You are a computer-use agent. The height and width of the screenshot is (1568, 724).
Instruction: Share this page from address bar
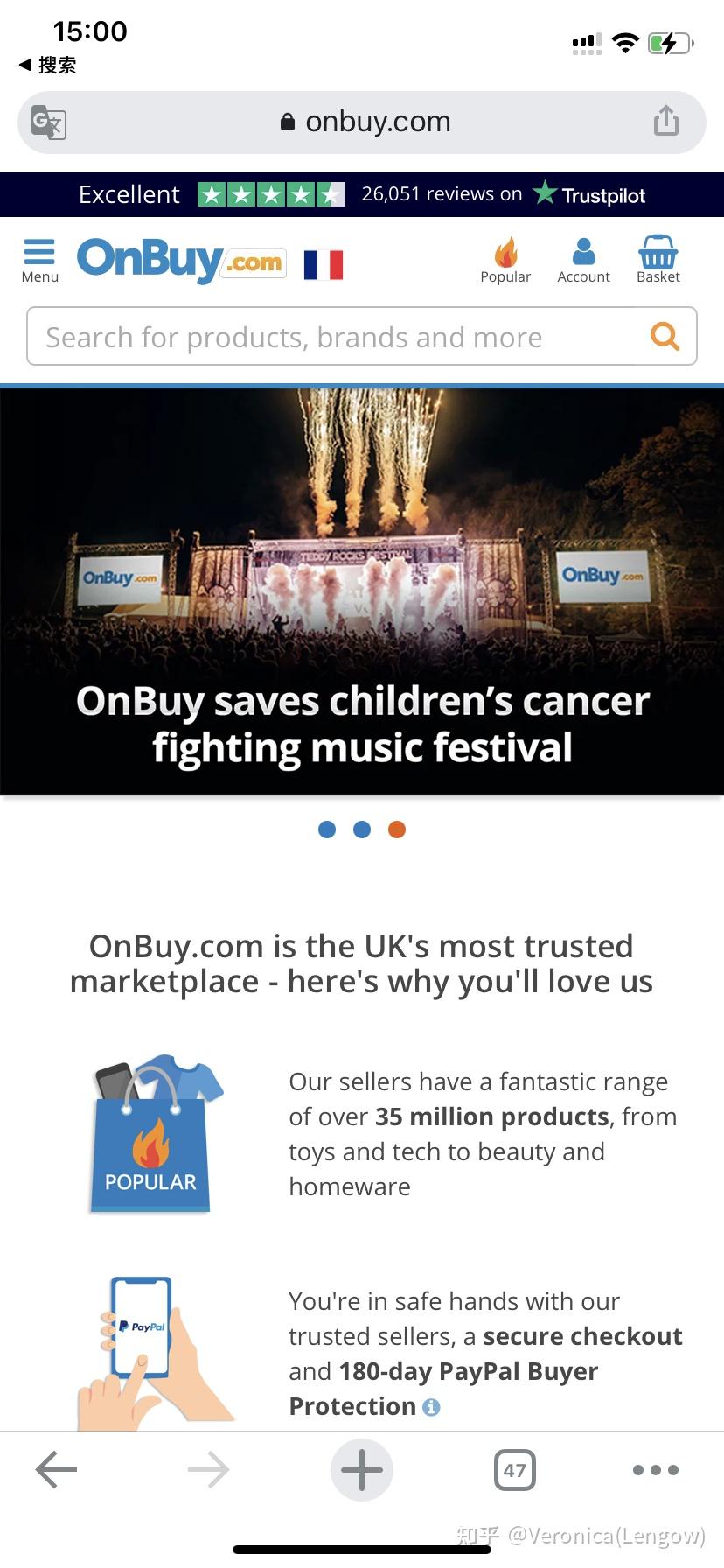pos(665,121)
